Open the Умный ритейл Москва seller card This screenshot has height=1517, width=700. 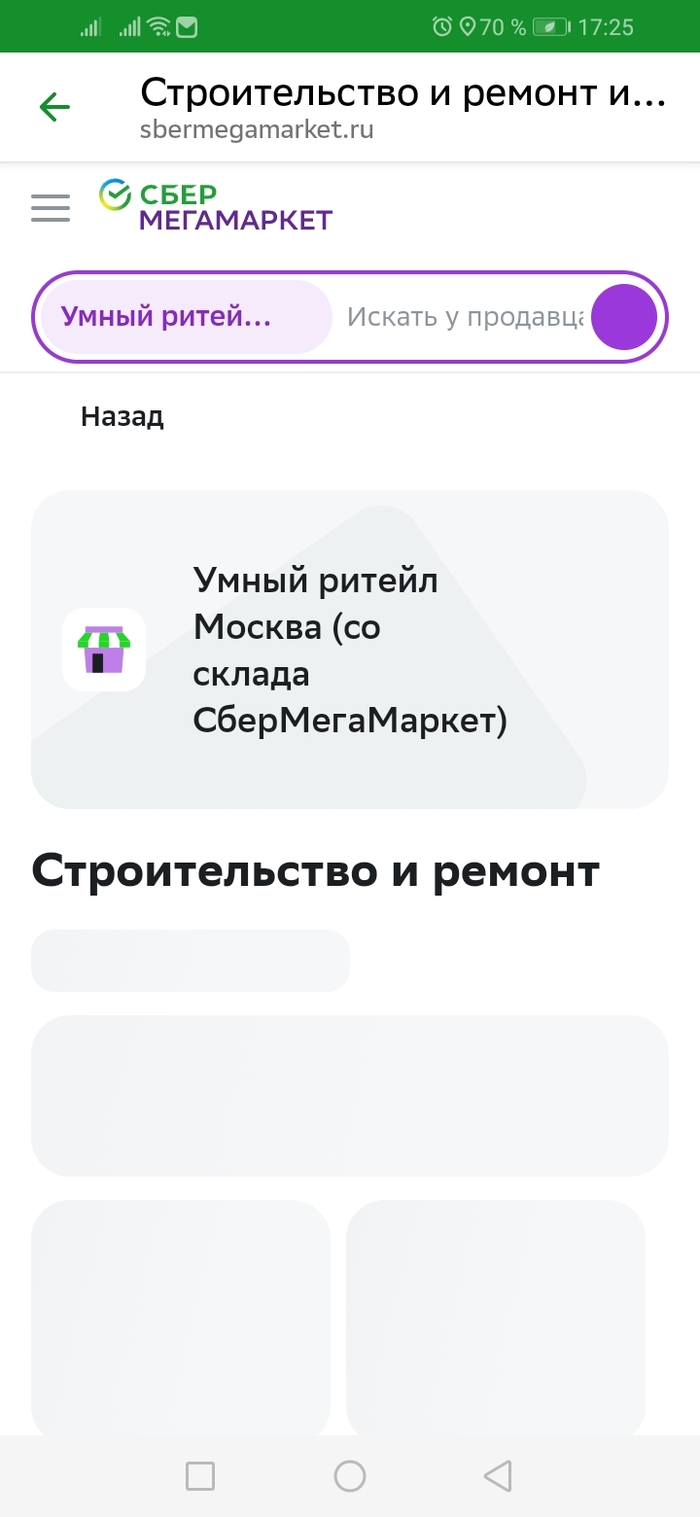(349, 649)
